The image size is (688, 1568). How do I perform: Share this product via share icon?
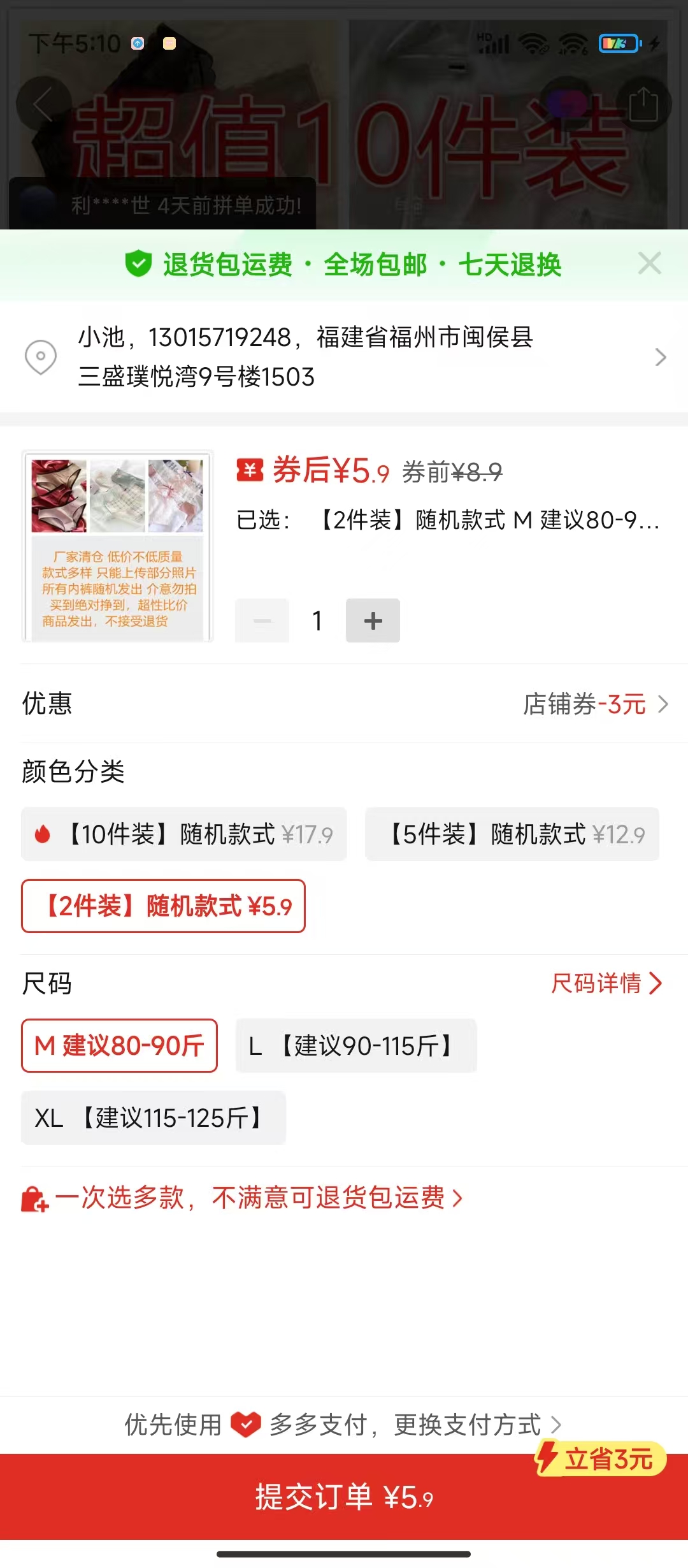tap(643, 104)
